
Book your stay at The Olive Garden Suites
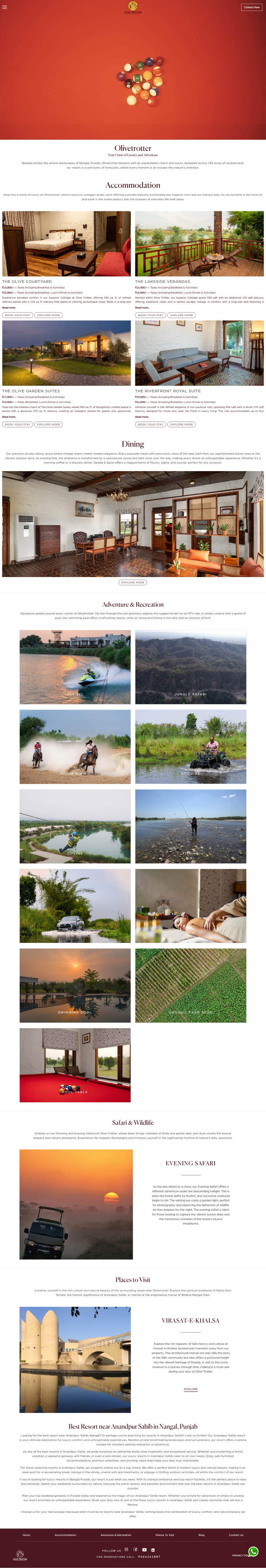17,424
